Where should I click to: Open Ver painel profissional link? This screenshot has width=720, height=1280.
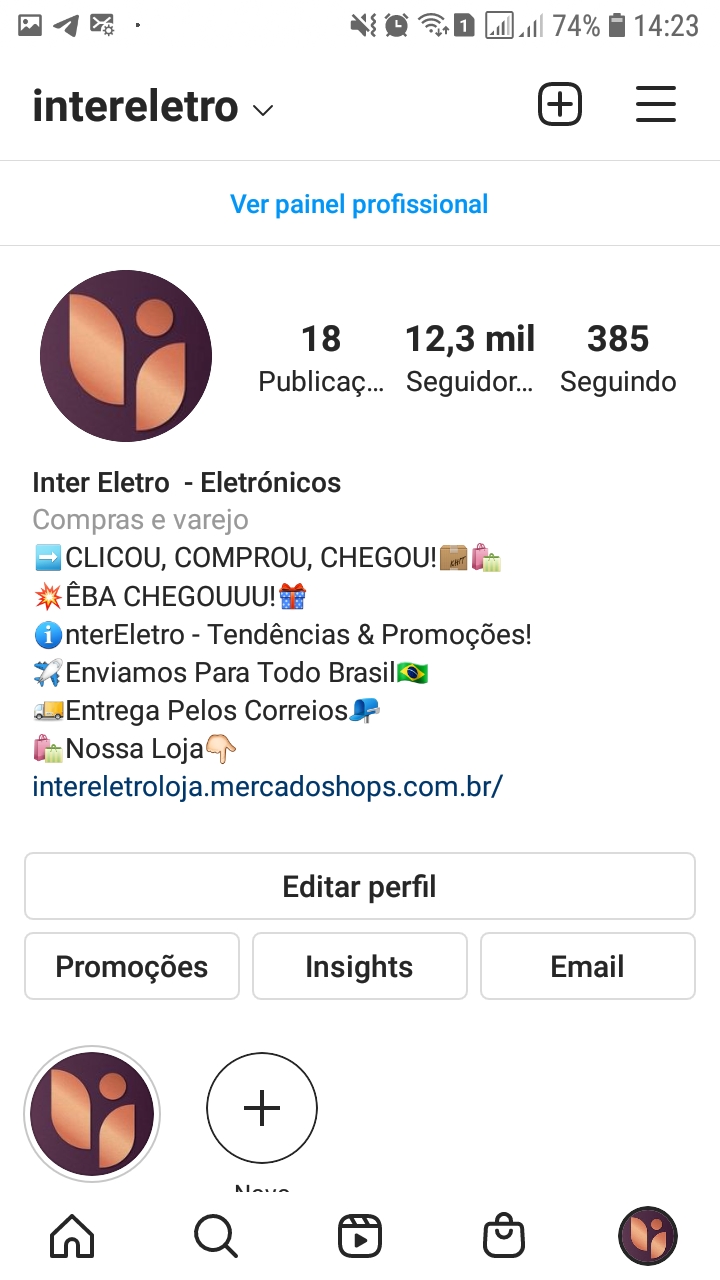pyautogui.click(x=360, y=204)
